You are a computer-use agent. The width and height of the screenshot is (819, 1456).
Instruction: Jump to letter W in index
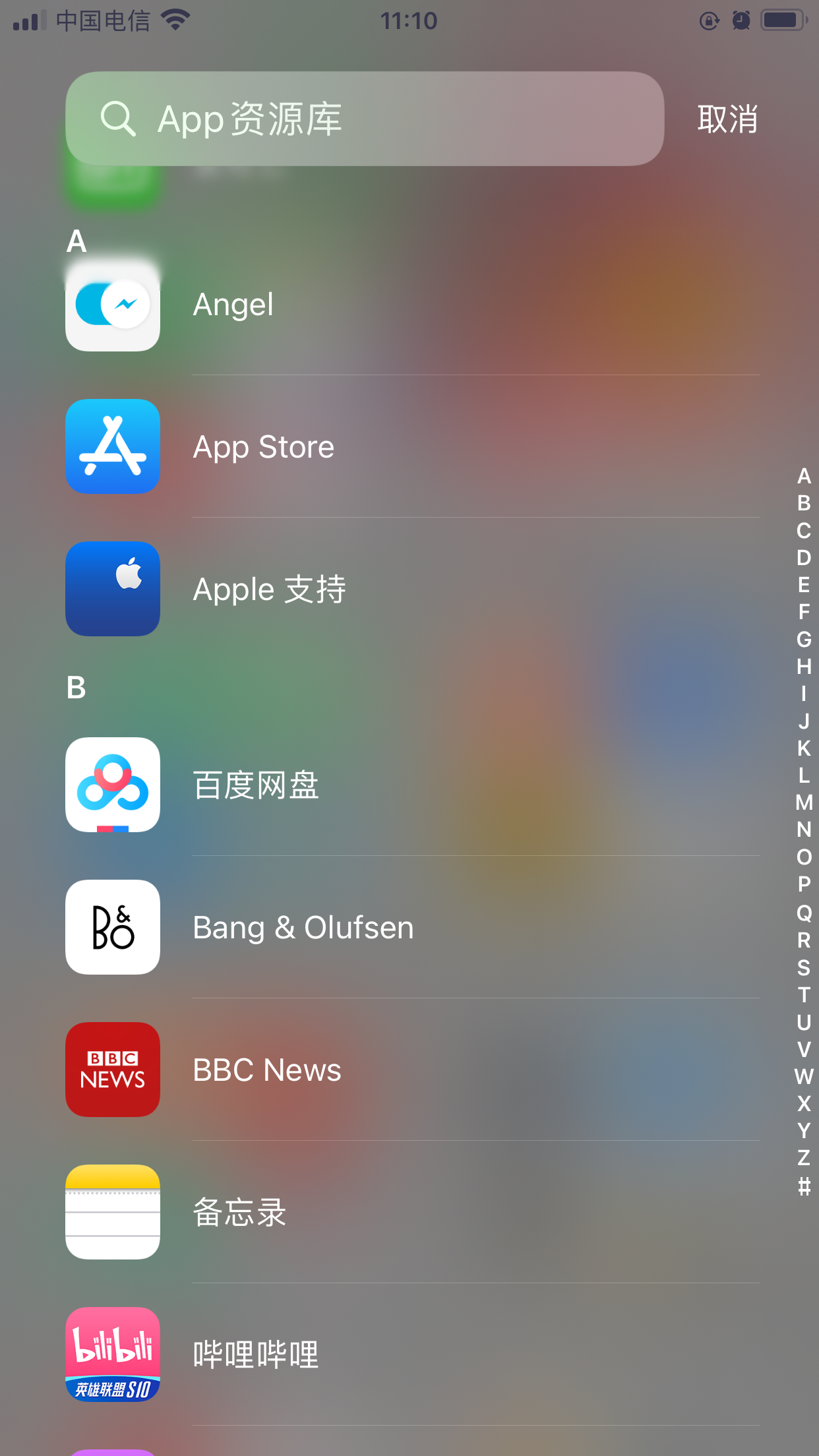tap(804, 1076)
